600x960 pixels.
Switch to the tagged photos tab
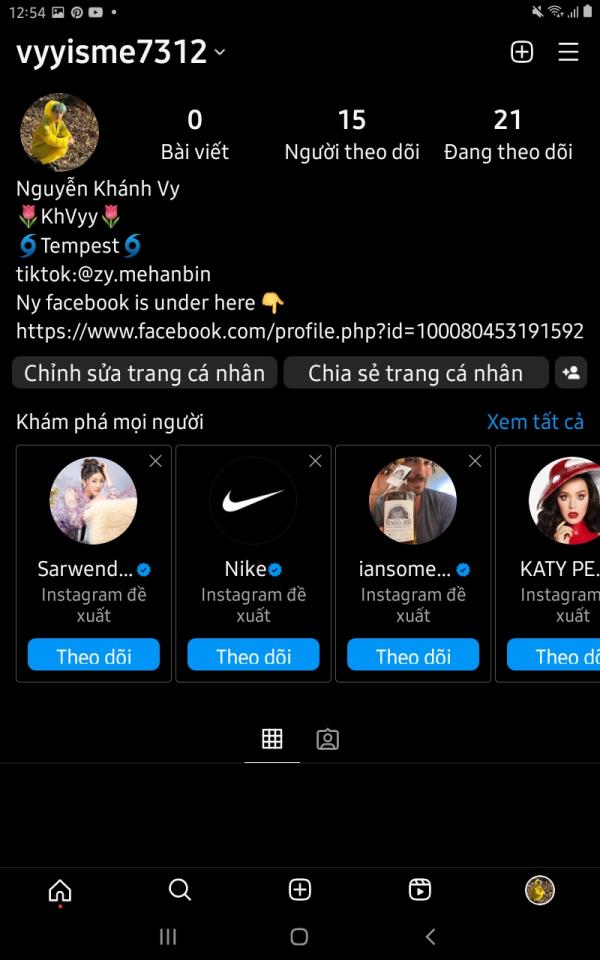[x=327, y=739]
